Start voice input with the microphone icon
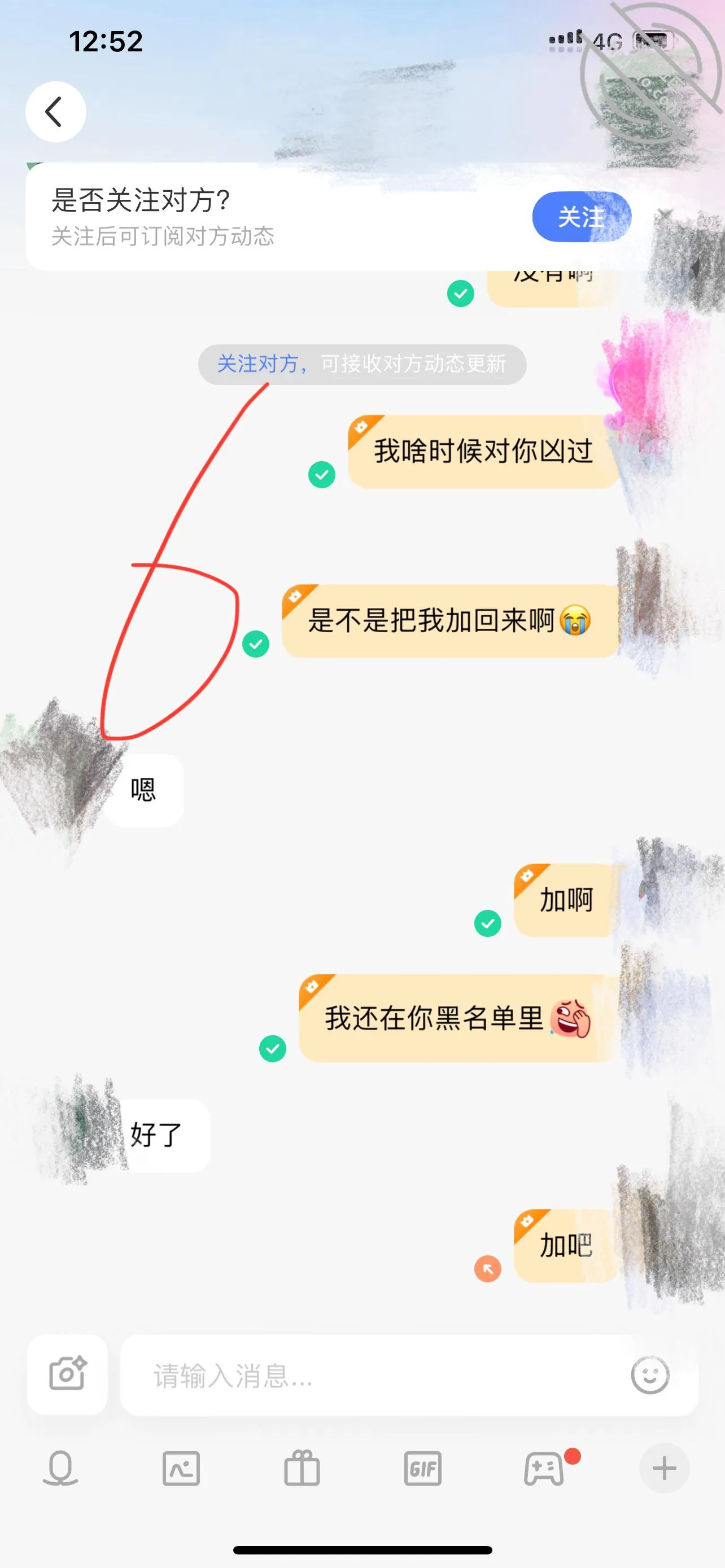 (x=60, y=1468)
